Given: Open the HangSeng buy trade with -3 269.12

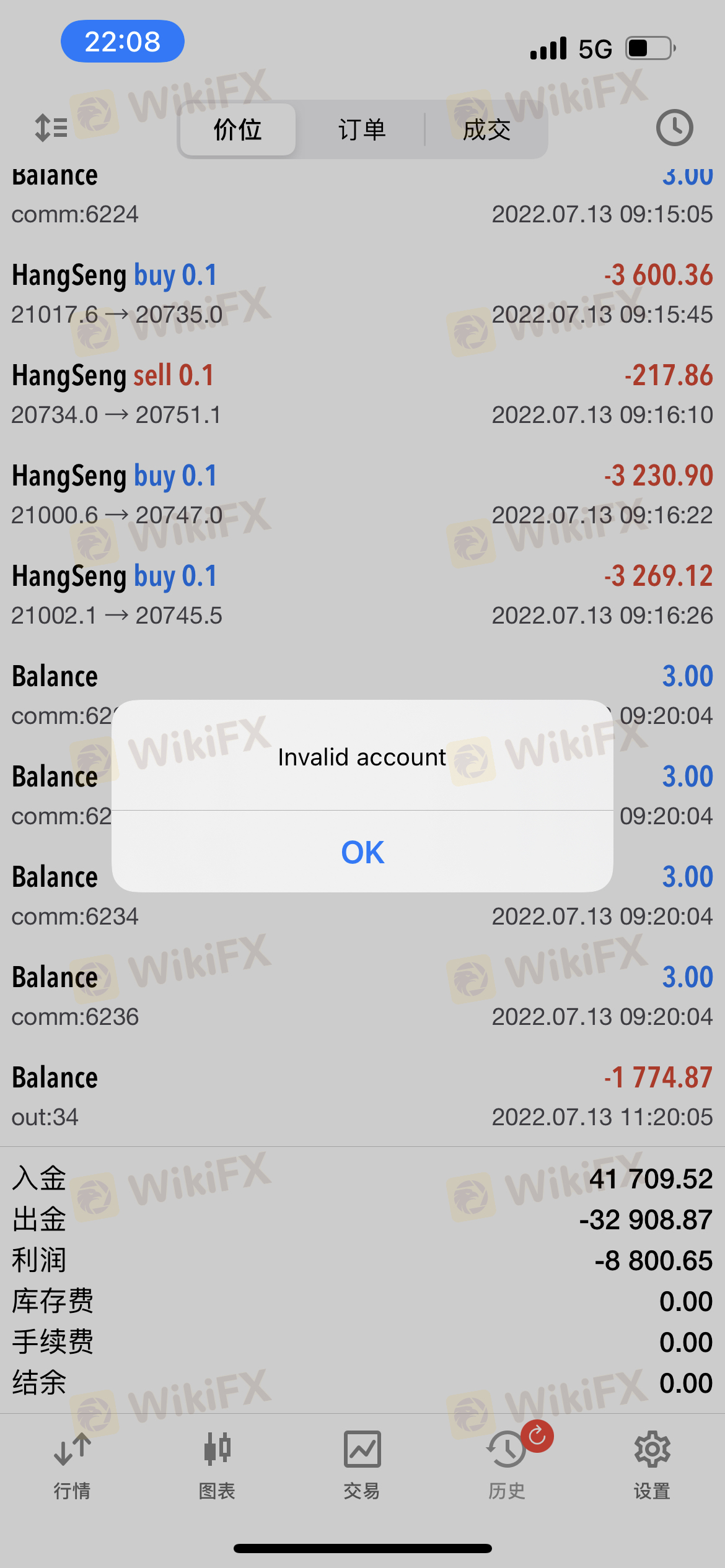Looking at the screenshot, I should point(362,595).
